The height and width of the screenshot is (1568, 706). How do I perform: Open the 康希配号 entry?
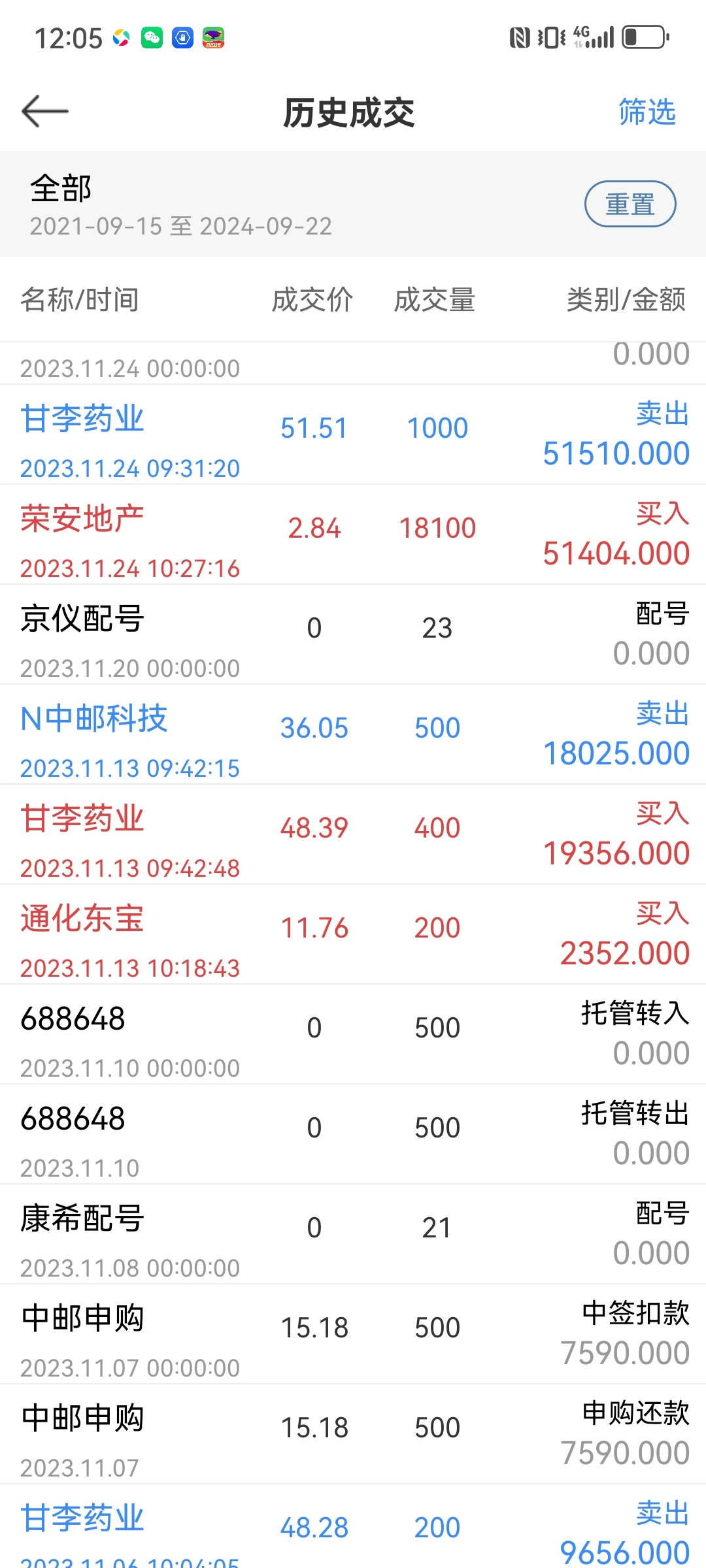tap(353, 1234)
